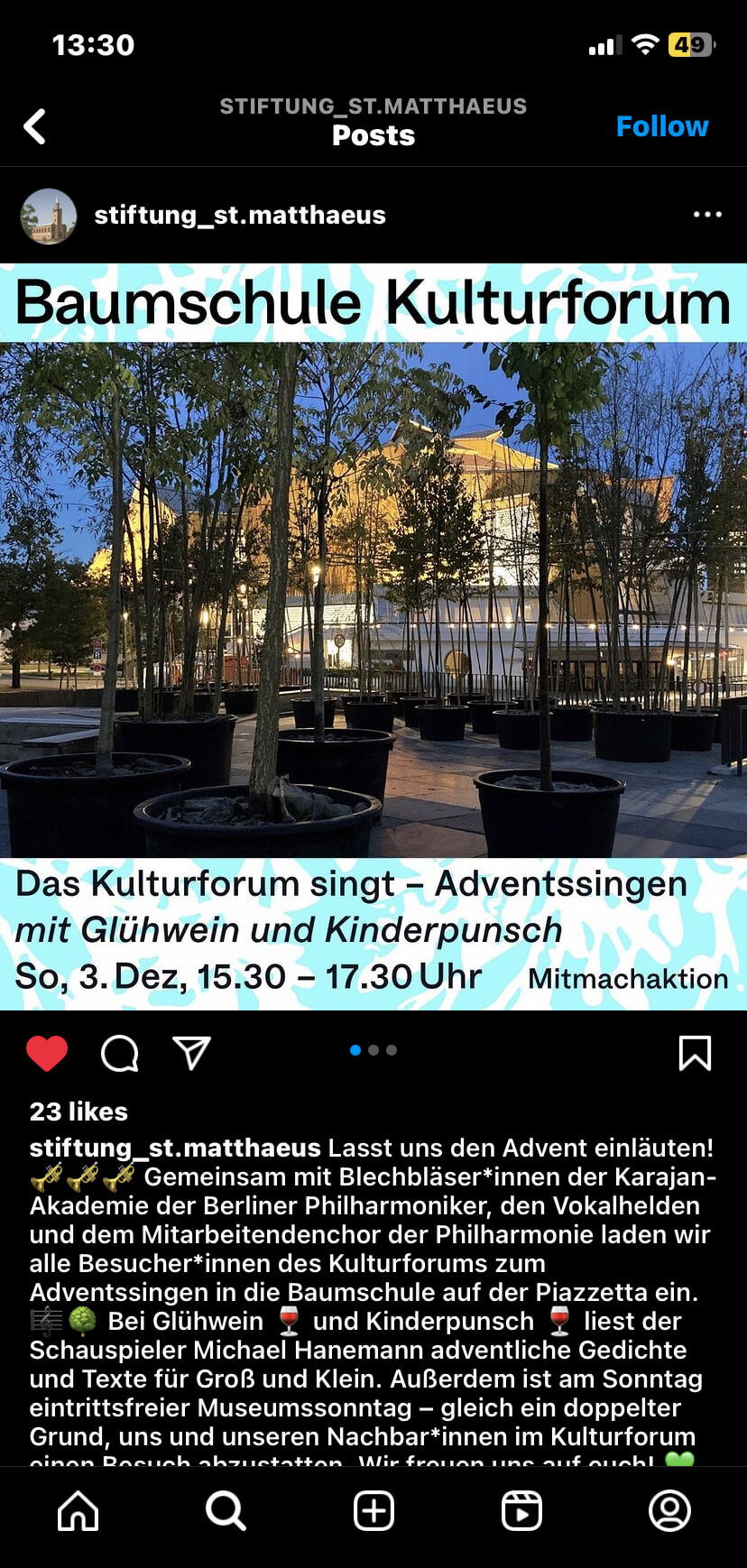747x1568 pixels.
Task: Follow stiftung_st.matthaeus
Action: tap(661, 126)
